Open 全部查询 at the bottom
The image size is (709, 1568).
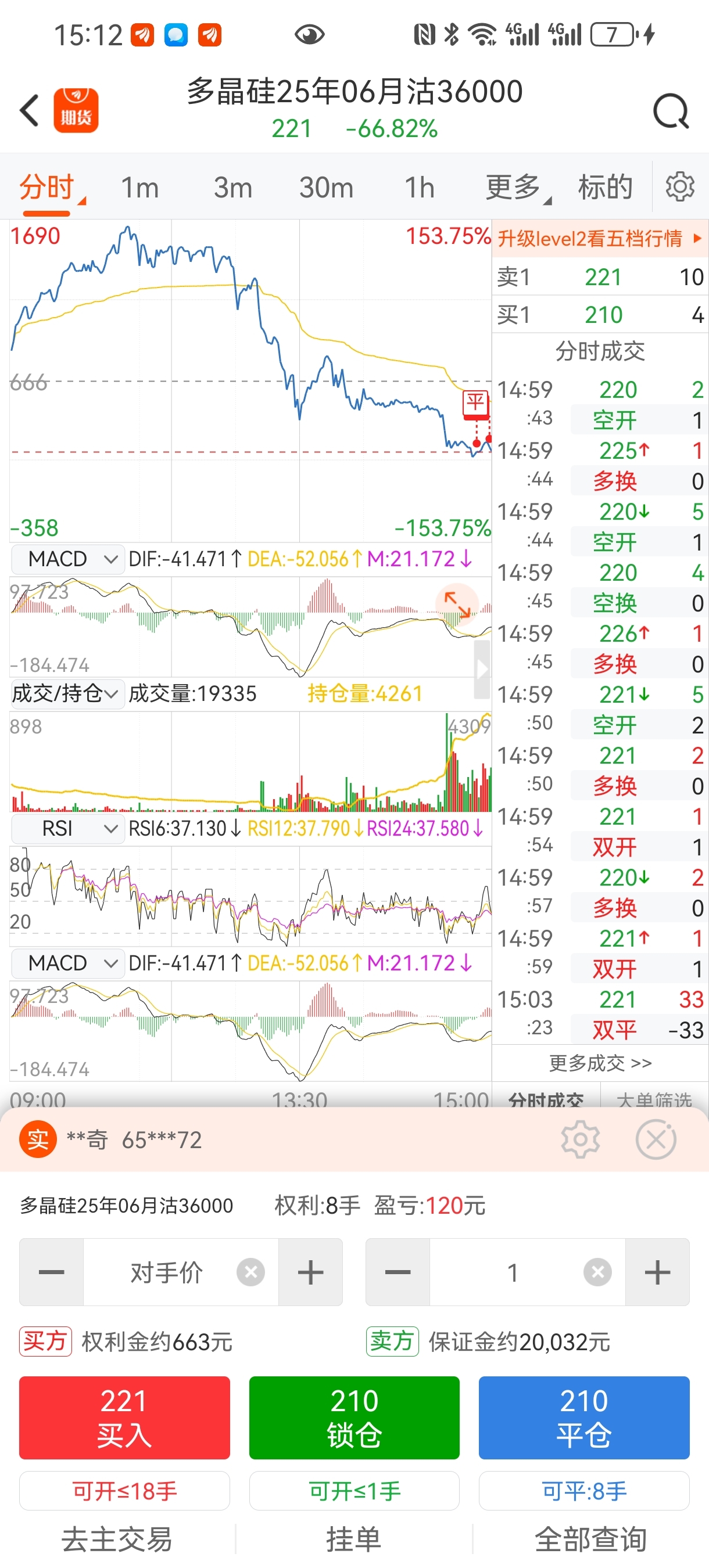(x=590, y=1539)
